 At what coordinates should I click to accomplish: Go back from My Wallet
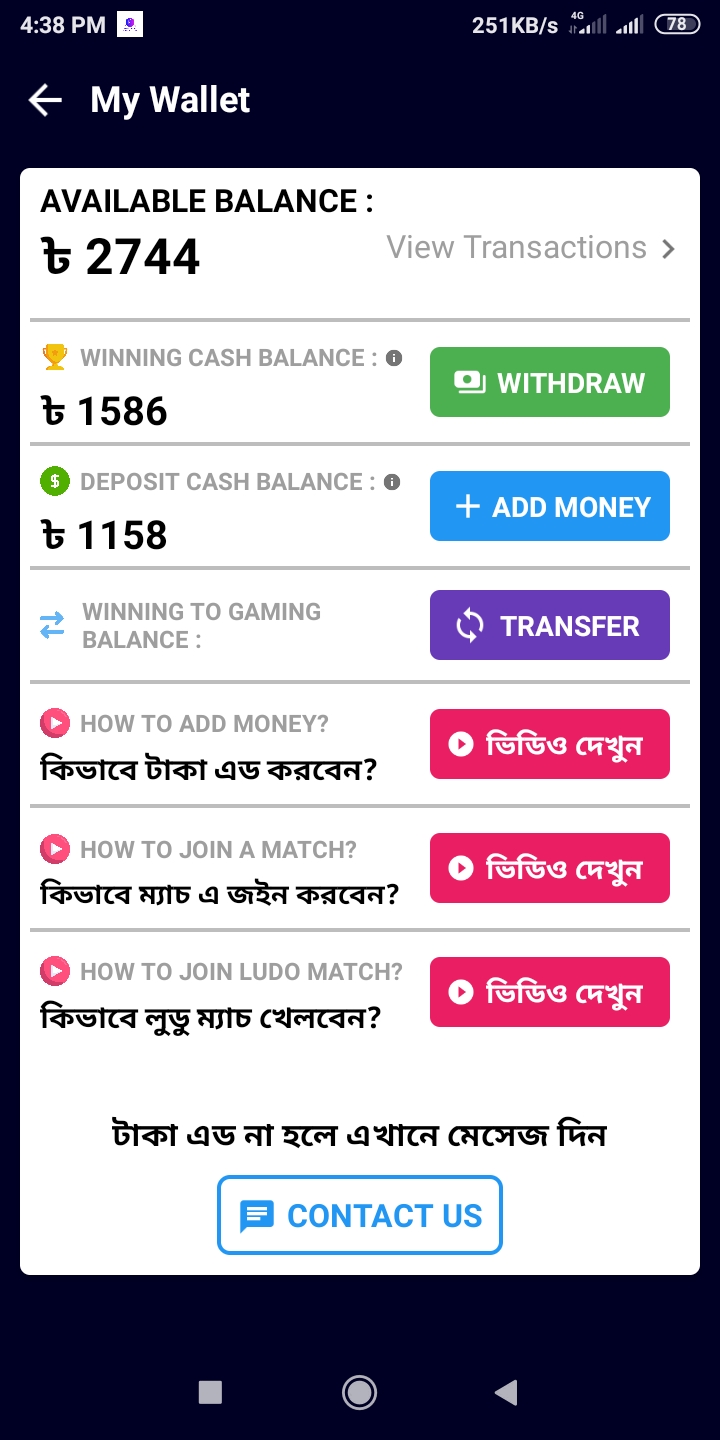(x=45, y=100)
